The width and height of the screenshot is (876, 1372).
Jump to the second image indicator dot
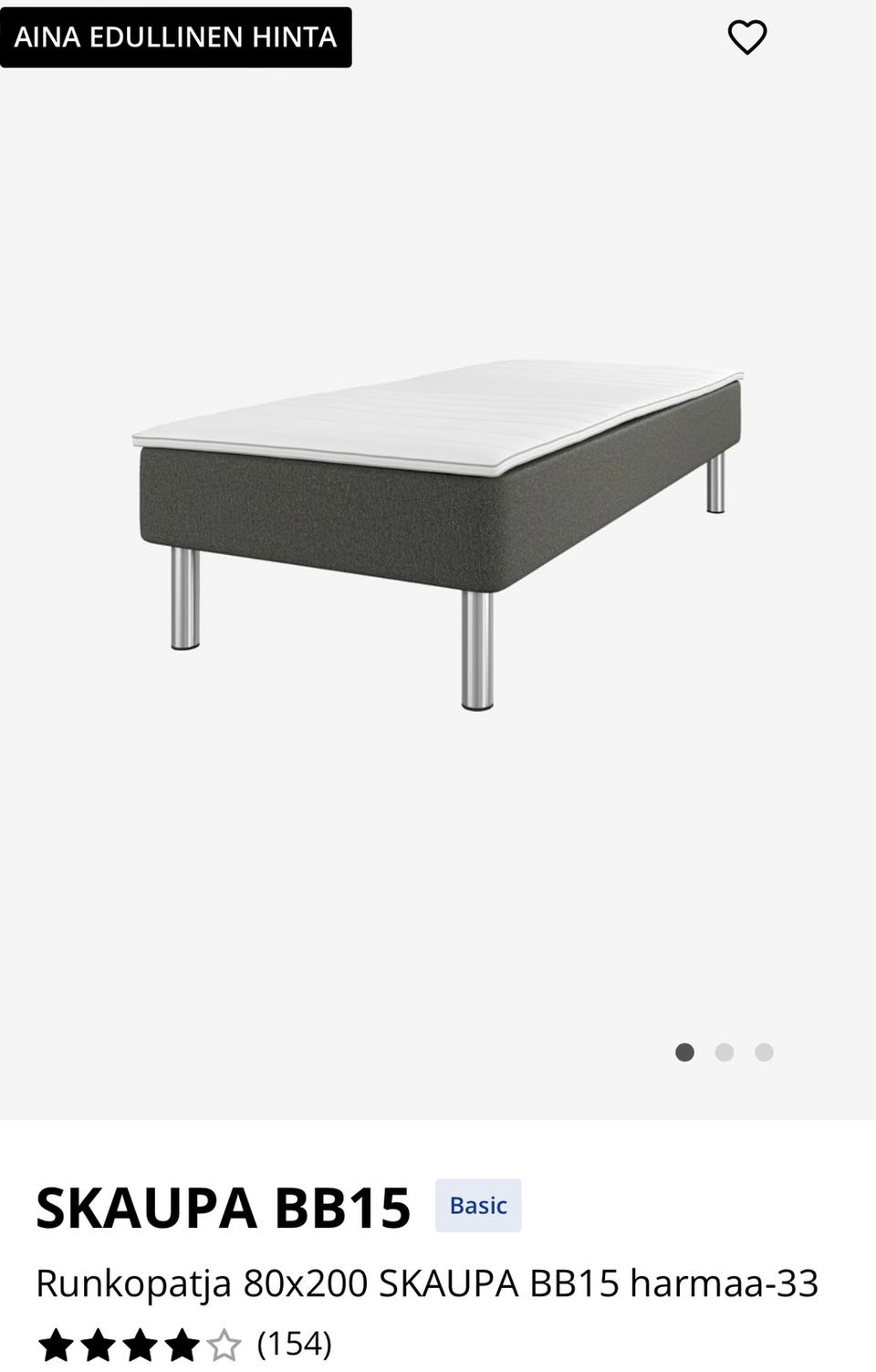[725, 1053]
